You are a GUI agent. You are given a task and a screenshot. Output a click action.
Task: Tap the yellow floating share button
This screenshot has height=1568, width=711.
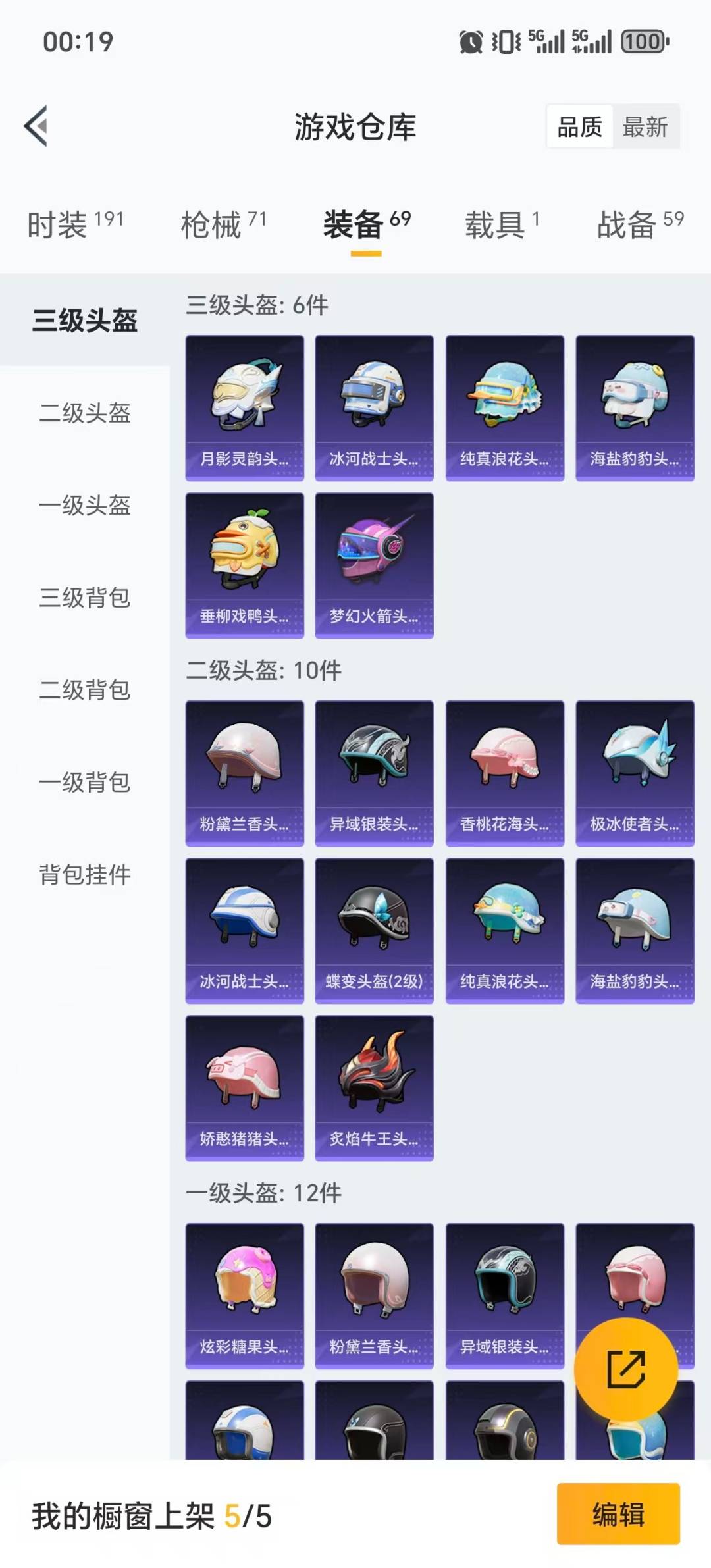[625, 1369]
